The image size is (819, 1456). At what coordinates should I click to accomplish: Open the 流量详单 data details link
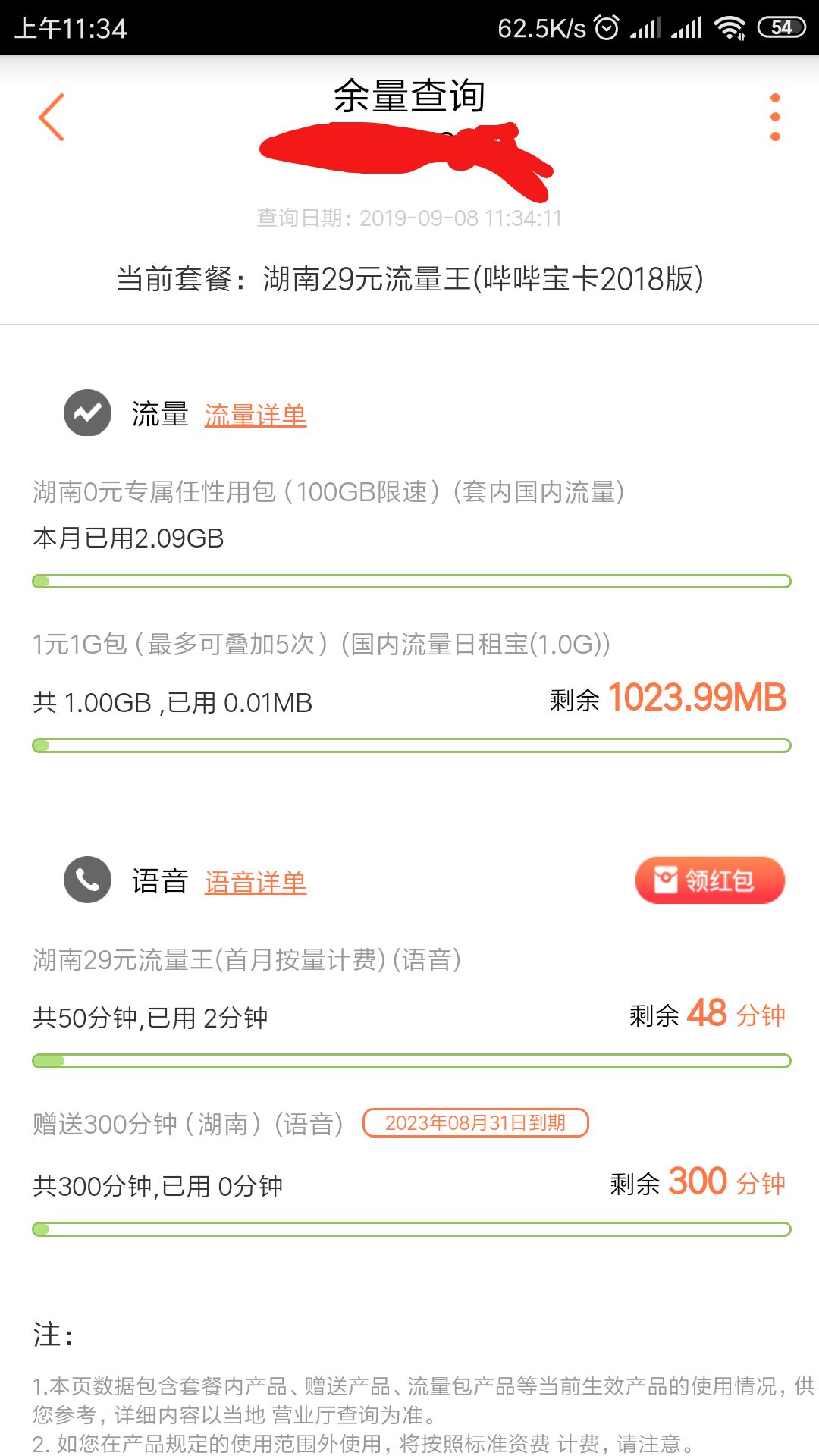[256, 415]
